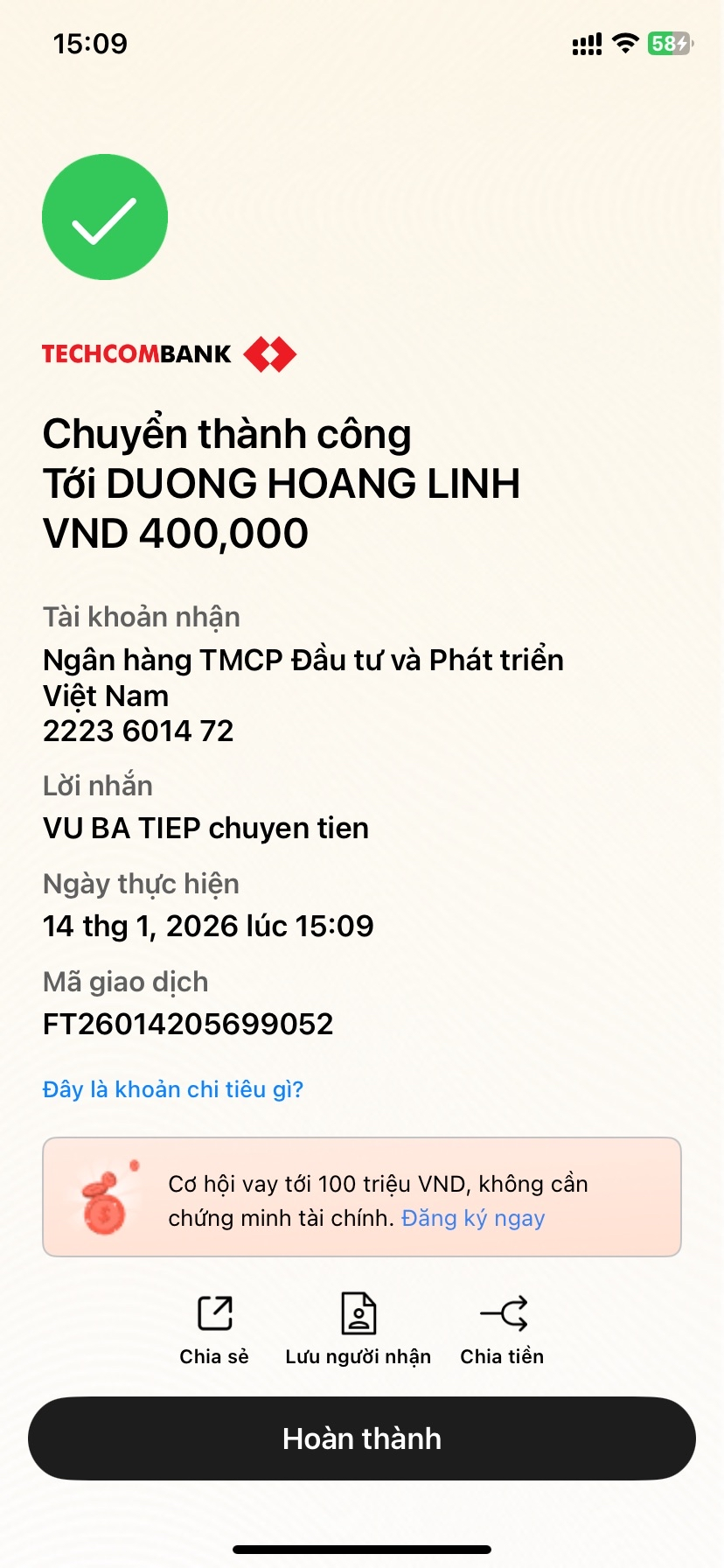The width and height of the screenshot is (724, 1568).
Task: Share the transfer receipt via Chia sẻ
Action: [214, 1328]
